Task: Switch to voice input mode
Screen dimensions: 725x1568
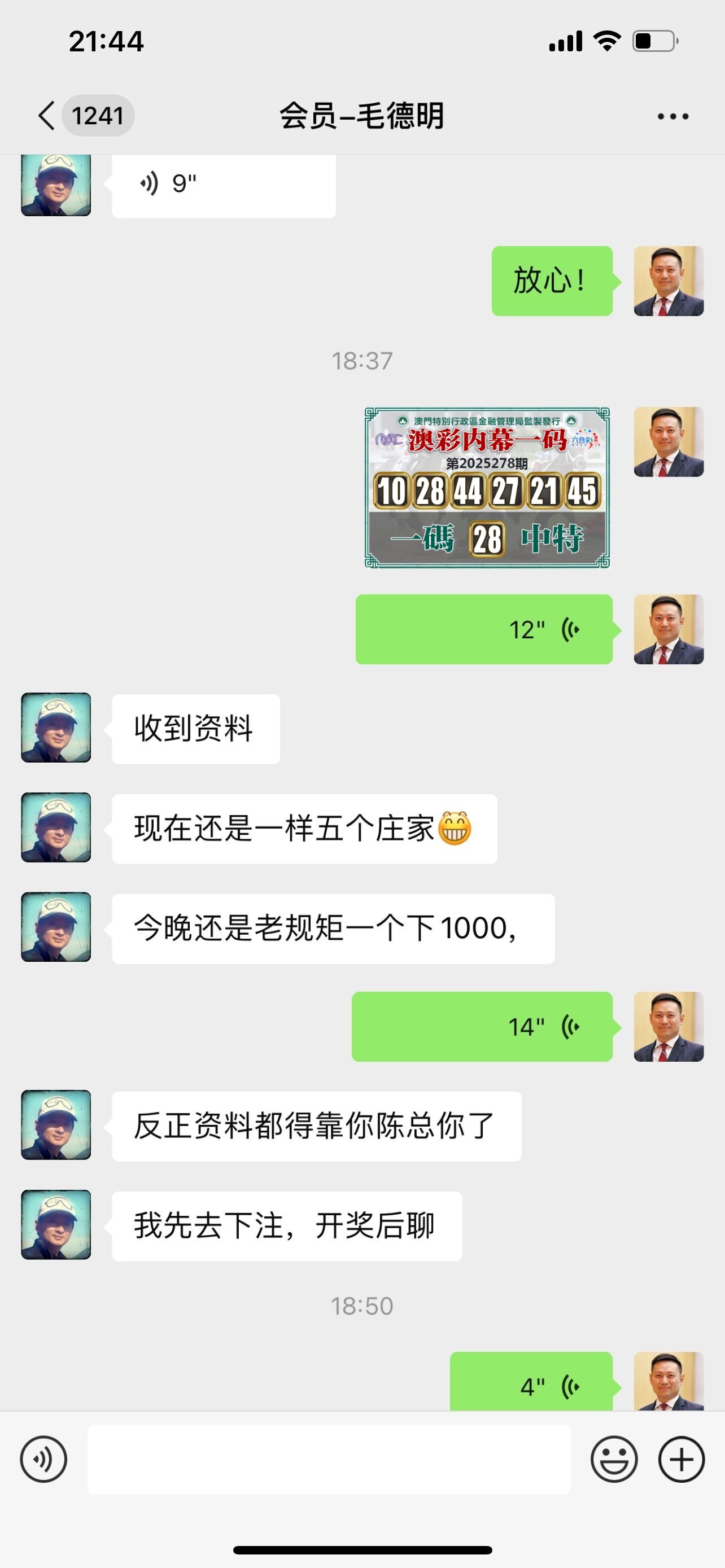Action: point(43,1459)
